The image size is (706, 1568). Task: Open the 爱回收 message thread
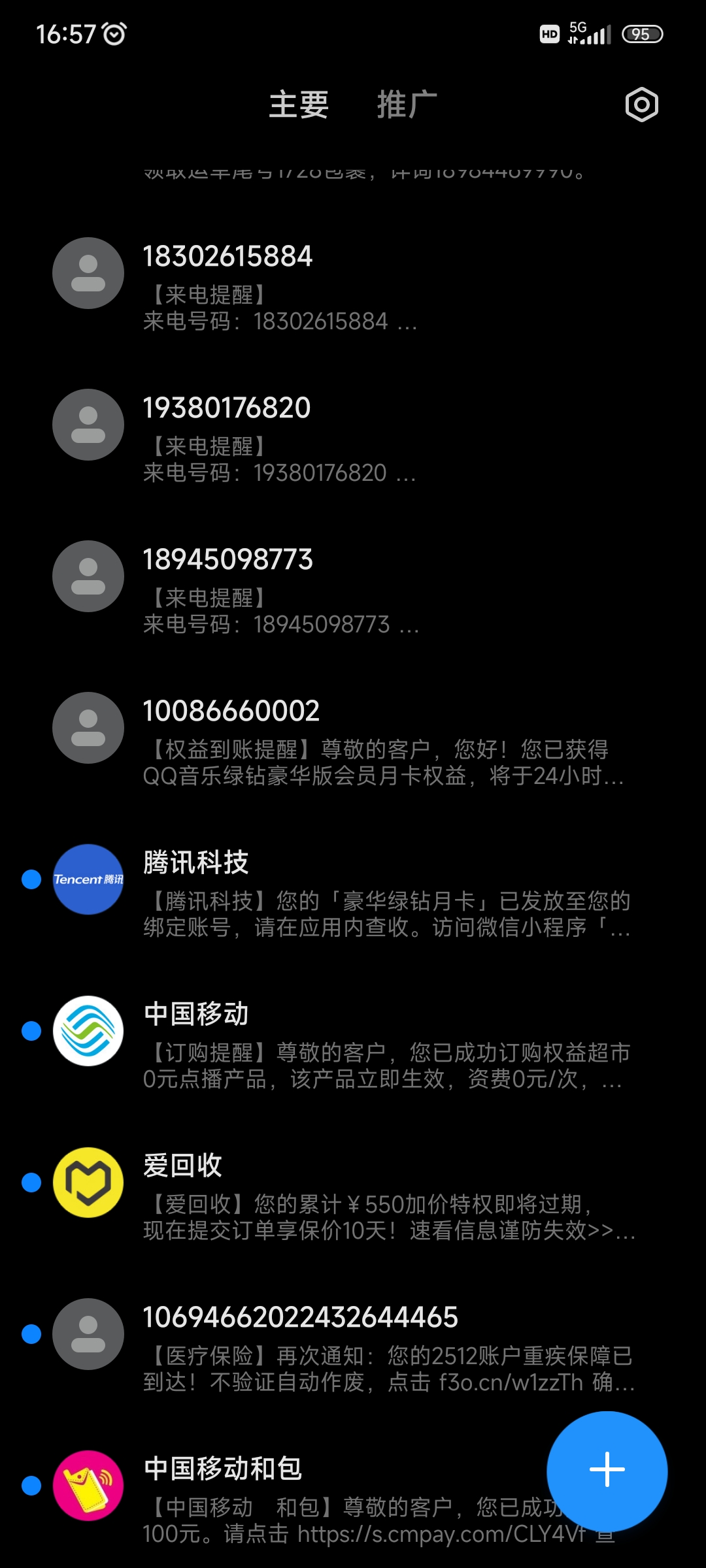click(353, 1183)
